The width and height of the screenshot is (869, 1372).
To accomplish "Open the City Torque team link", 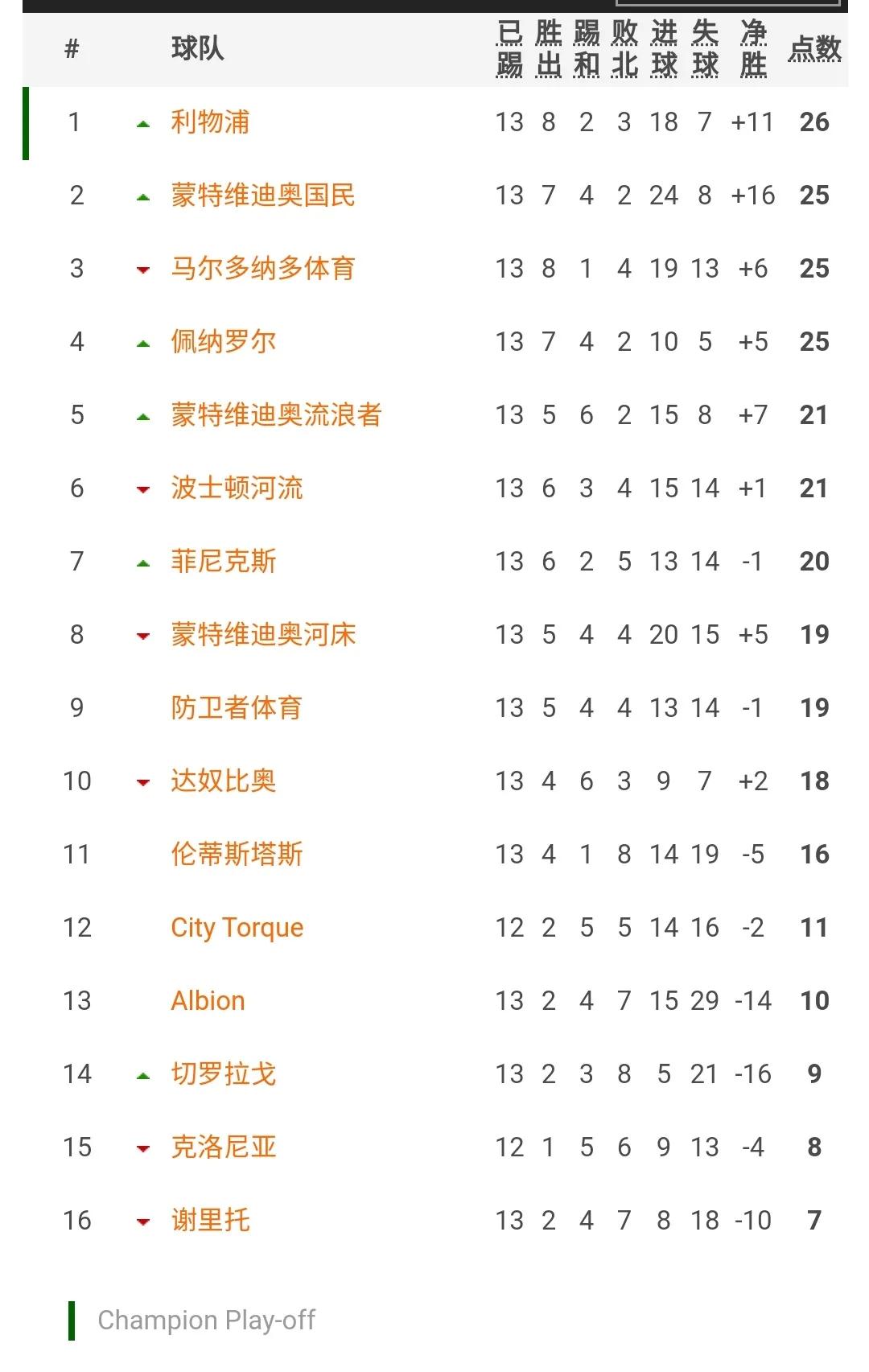I will point(237,928).
